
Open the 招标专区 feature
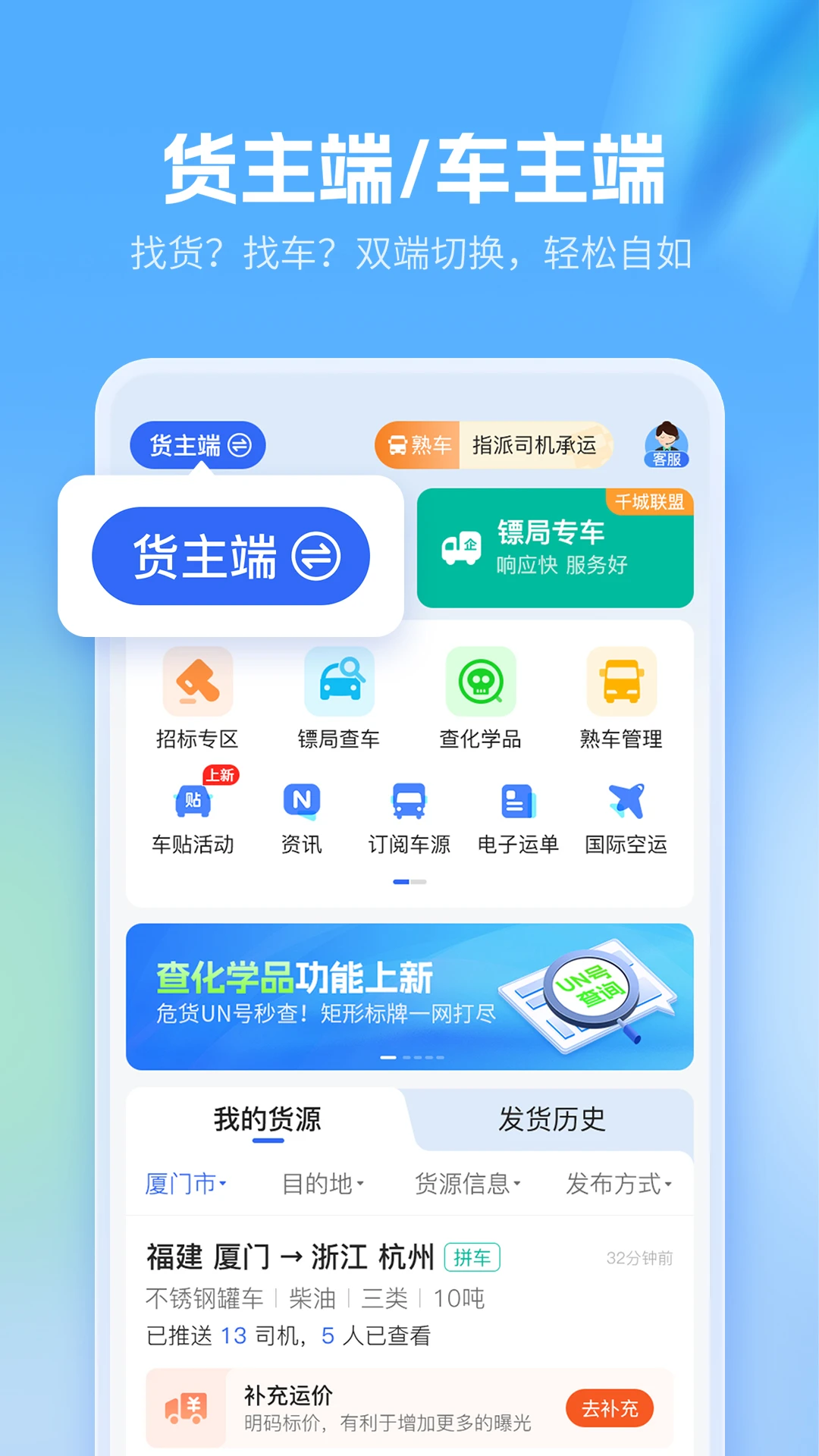[x=196, y=698]
